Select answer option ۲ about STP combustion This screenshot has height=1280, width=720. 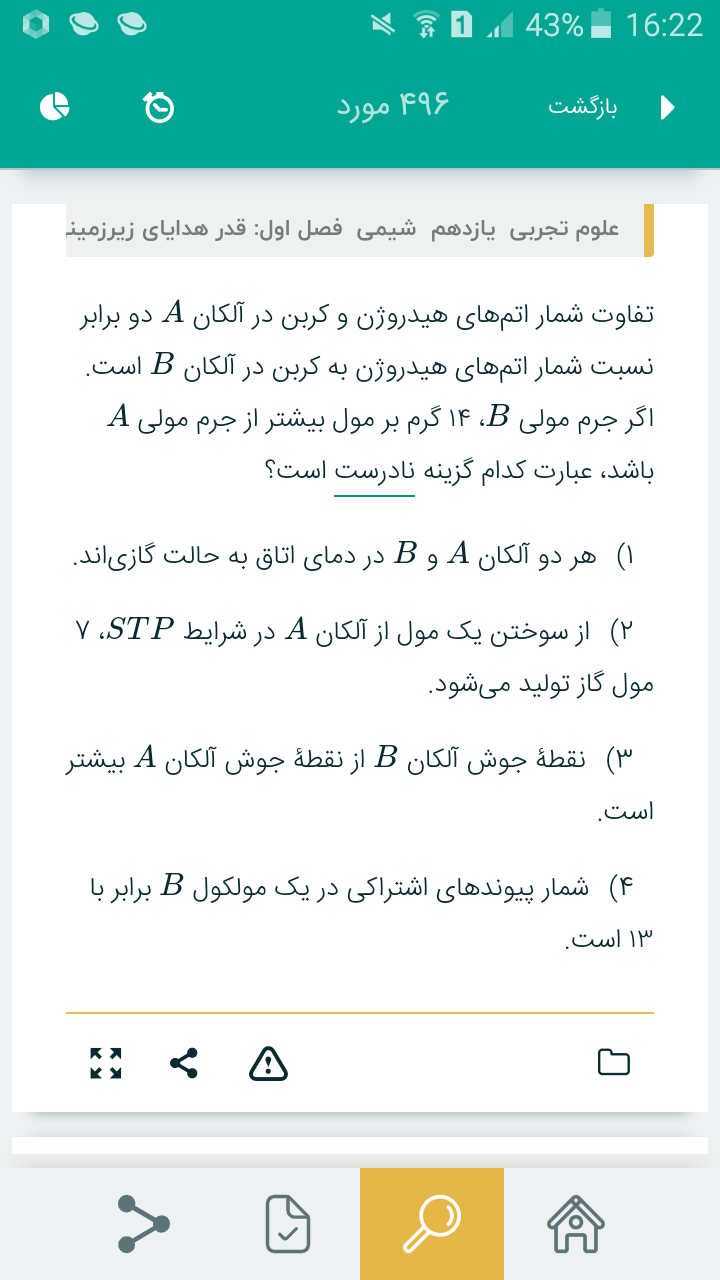360,656
